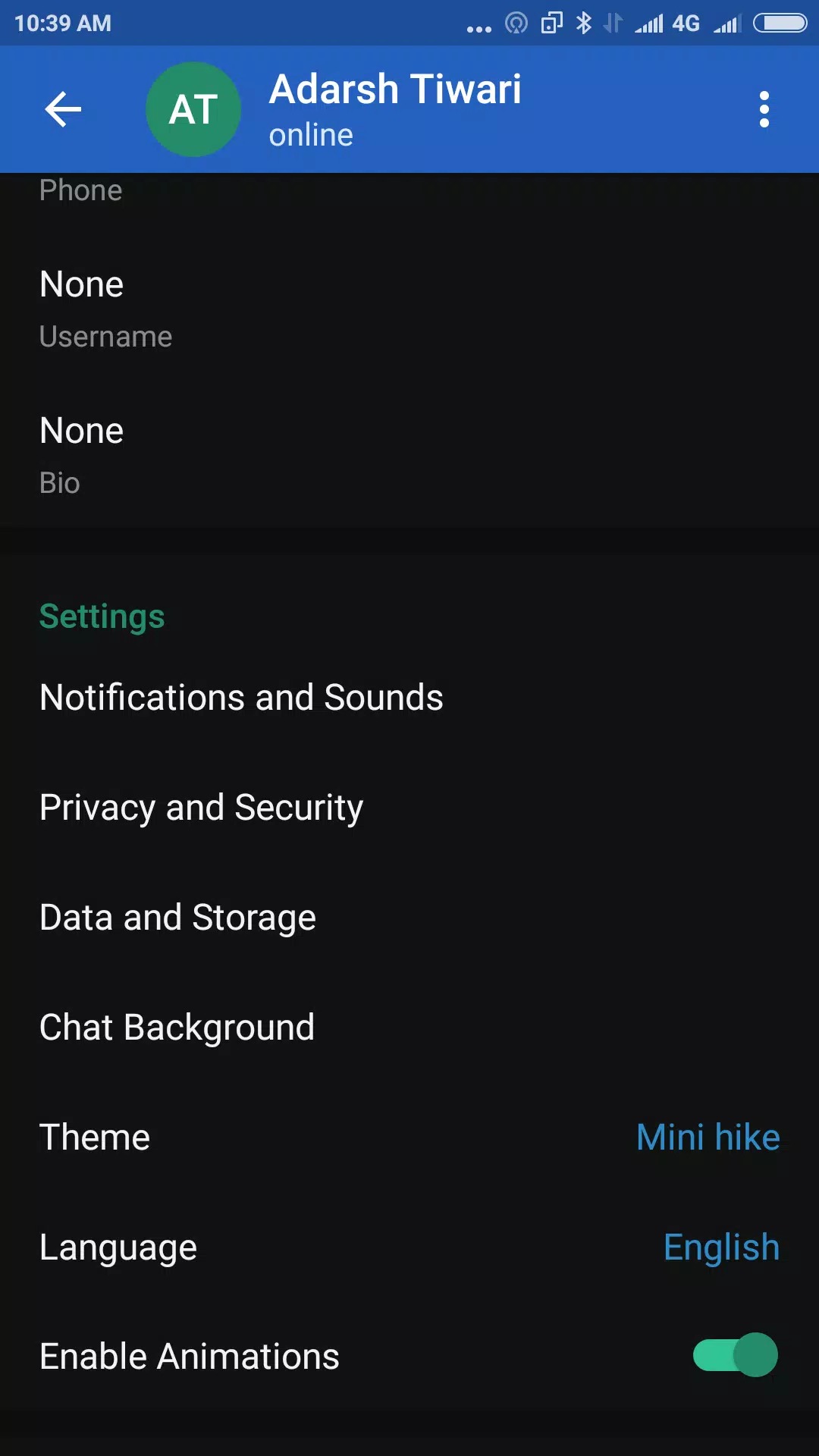This screenshot has width=819, height=1456.
Task: Open Data and Storage settings
Action: pos(409,918)
